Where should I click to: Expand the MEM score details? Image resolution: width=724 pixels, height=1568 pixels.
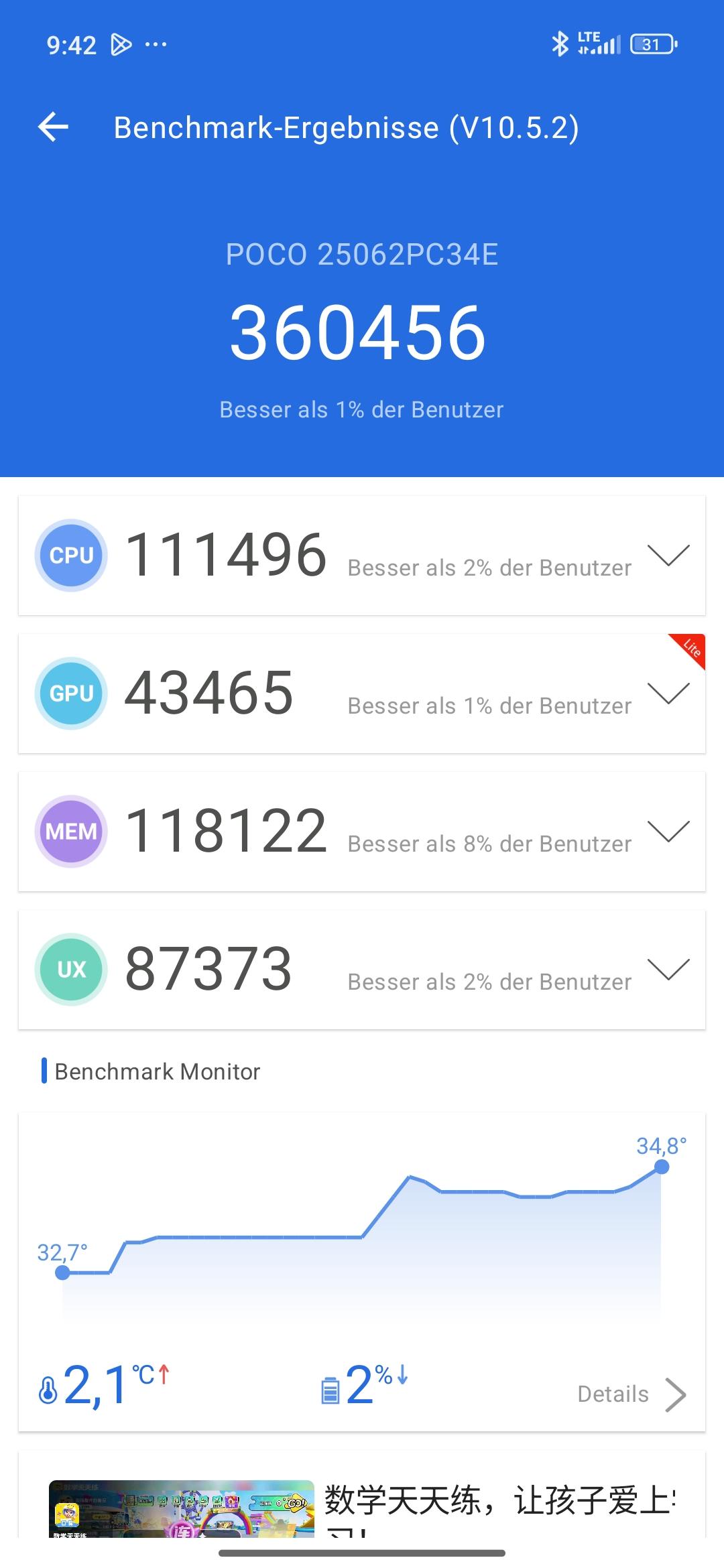[x=668, y=832]
